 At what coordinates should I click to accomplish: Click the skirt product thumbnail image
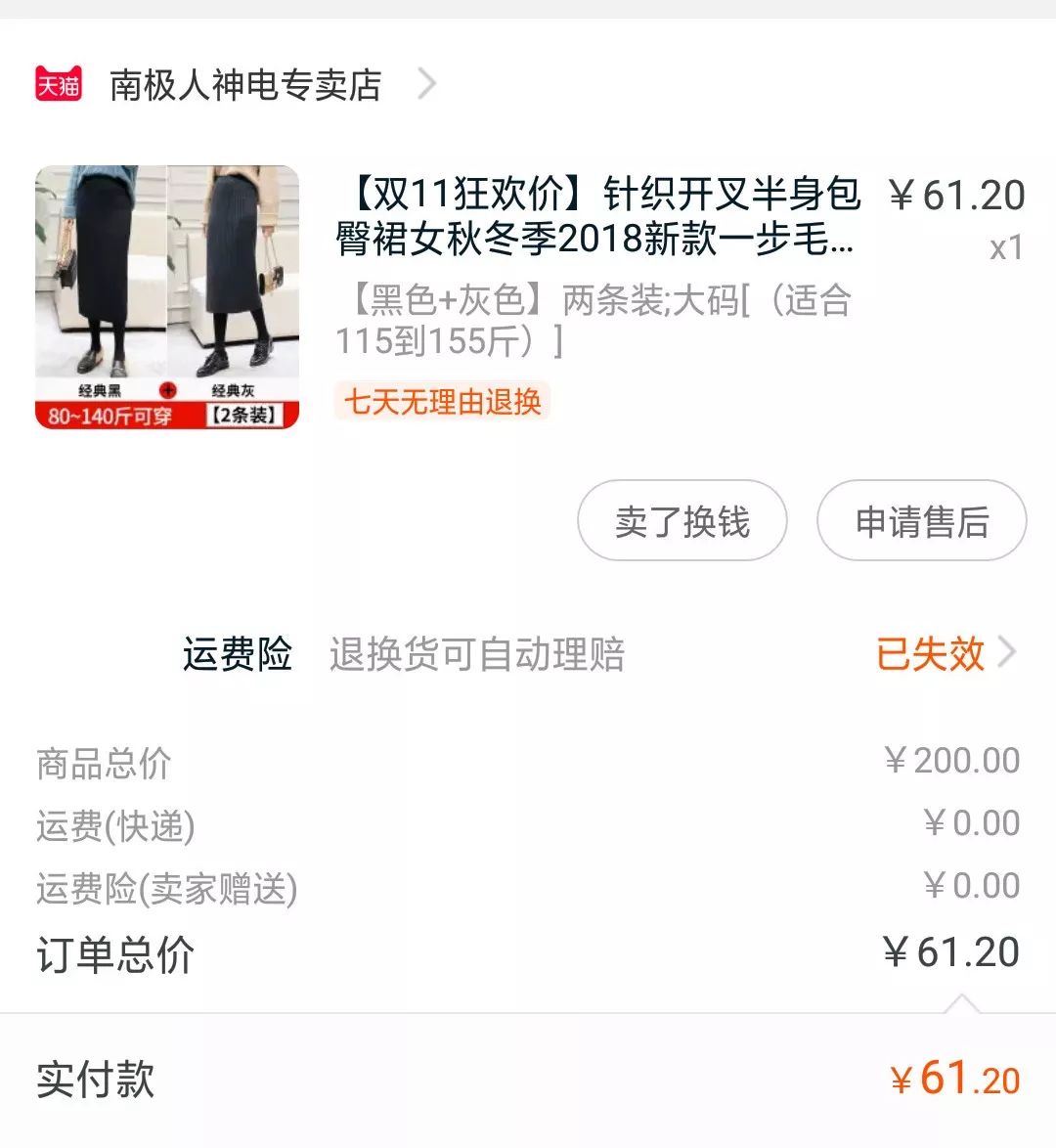(166, 293)
